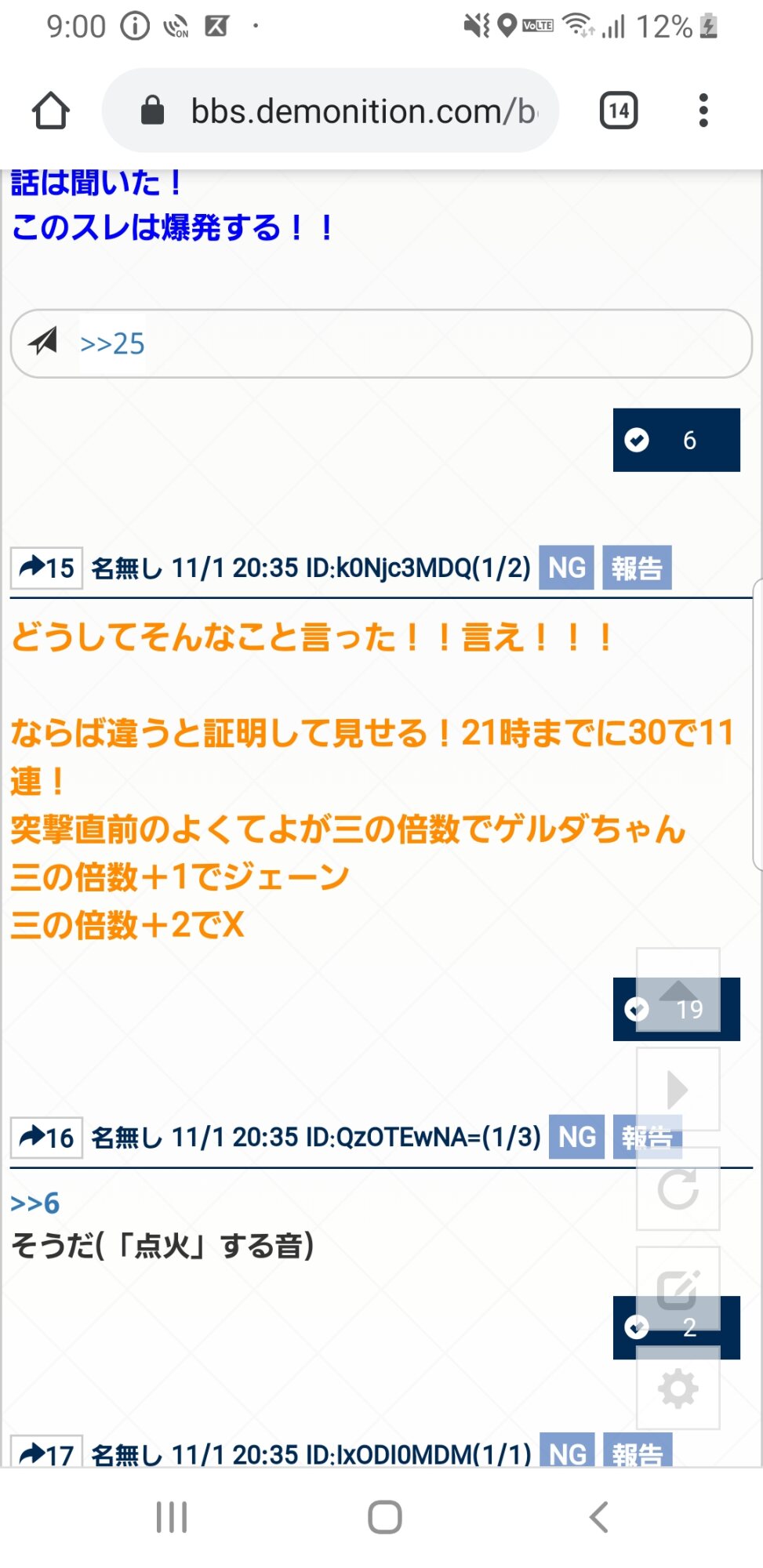Mark post 15 as NG
This screenshot has height=1568, width=763.
tap(566, 568)
